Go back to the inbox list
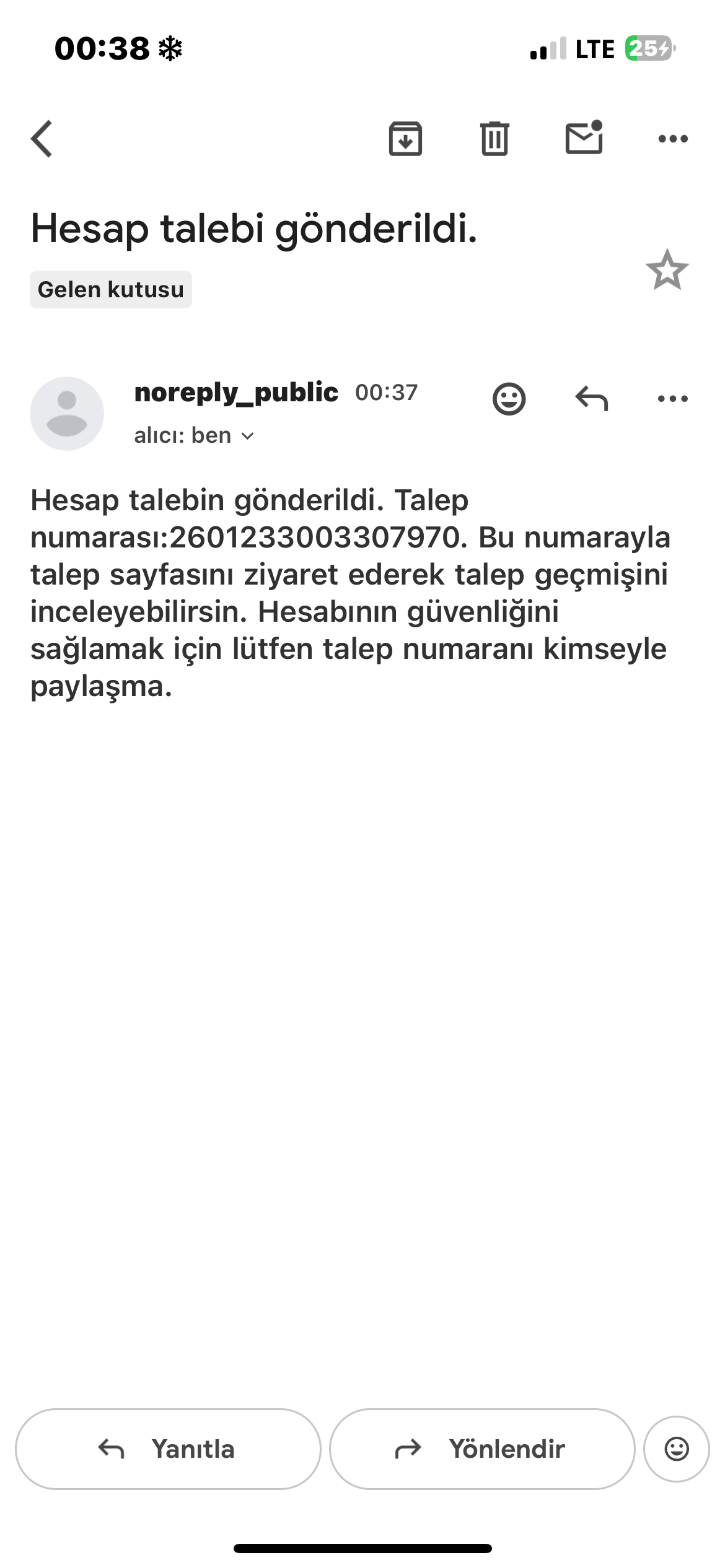The width and height of the screenshot is (725, 1568). [42, 139]
